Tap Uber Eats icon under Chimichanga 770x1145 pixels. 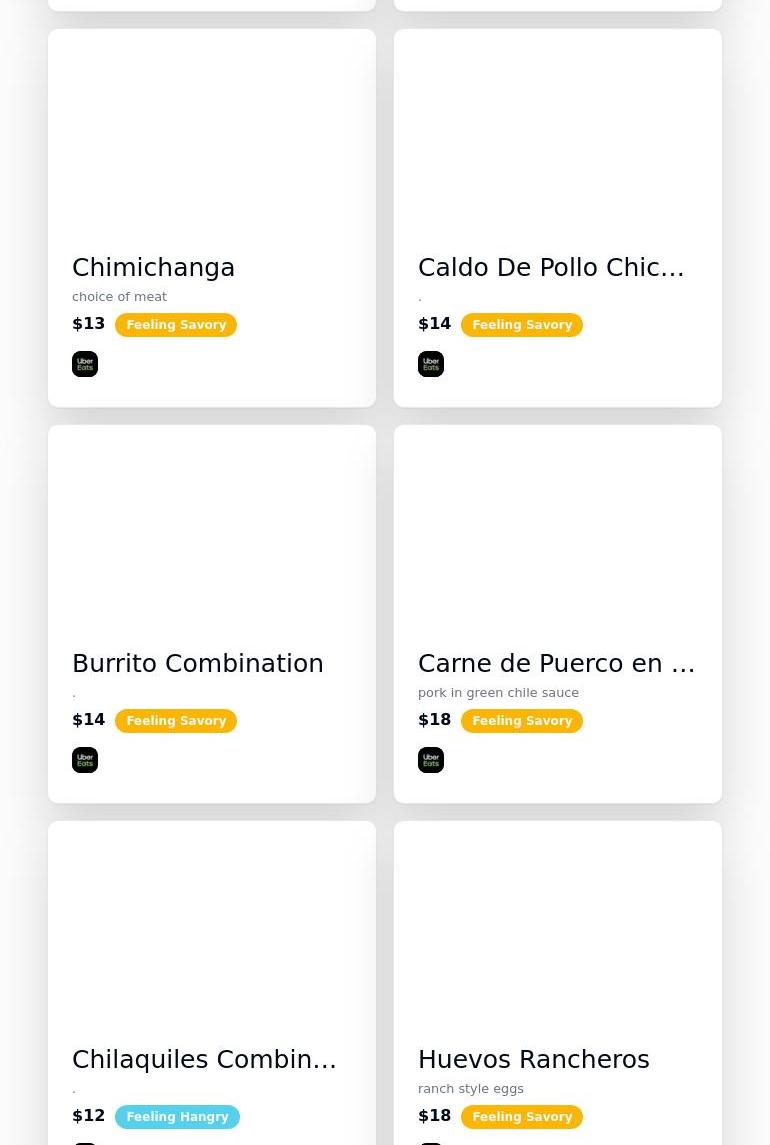85,364
